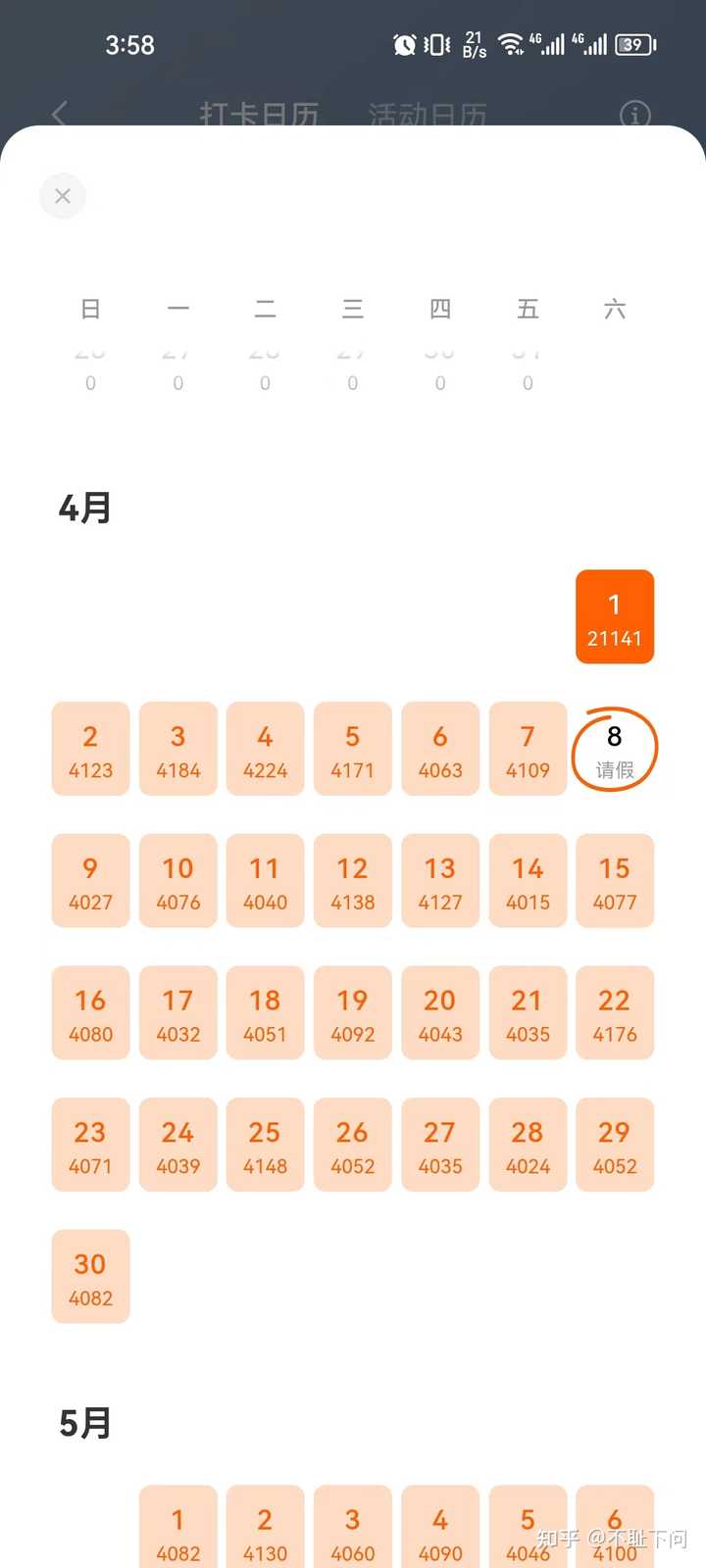Open April 8 marked 请假
Image resolution: width=706 pixels, height=1568 pixels.
pyautogui.click(x=615, y=750)
